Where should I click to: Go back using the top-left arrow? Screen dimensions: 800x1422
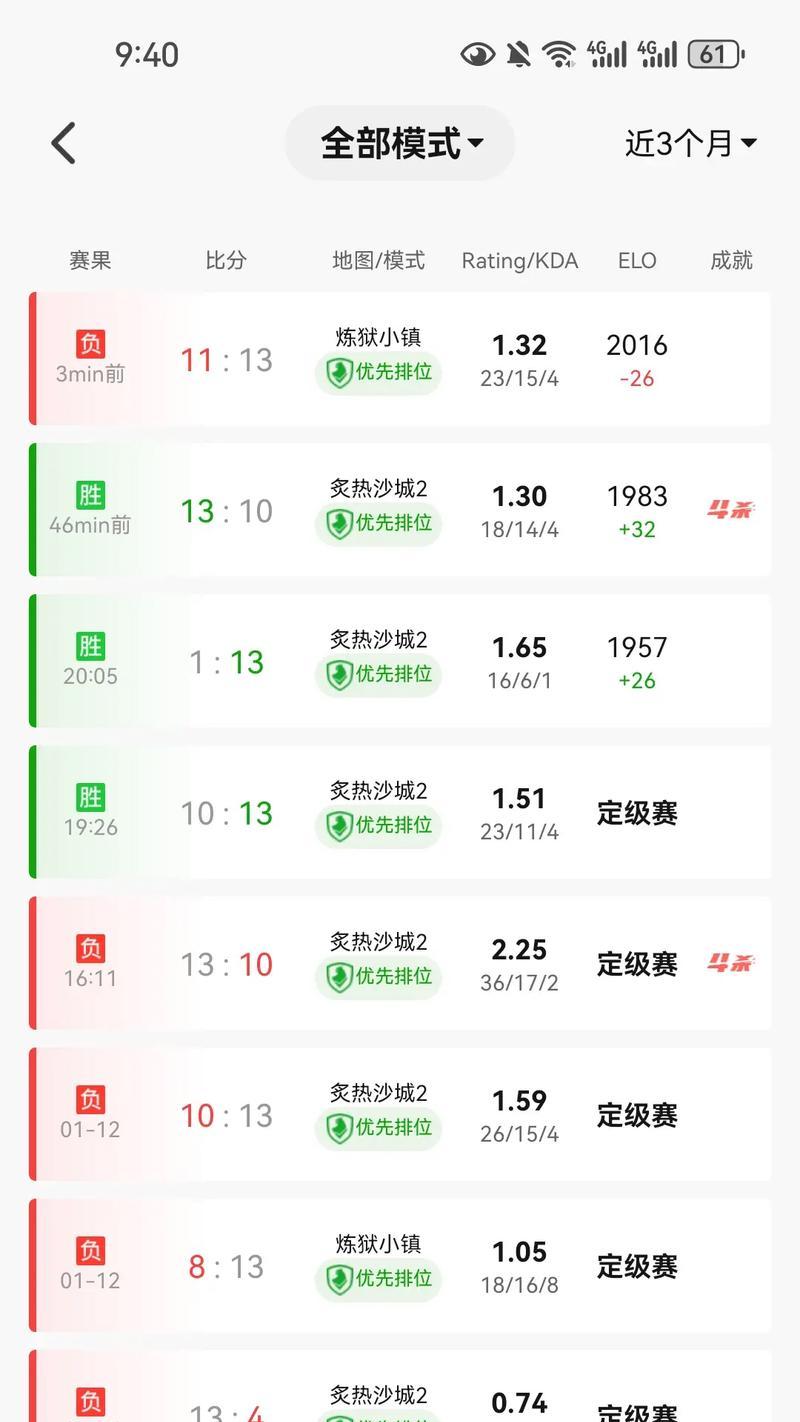pos(64,143)
